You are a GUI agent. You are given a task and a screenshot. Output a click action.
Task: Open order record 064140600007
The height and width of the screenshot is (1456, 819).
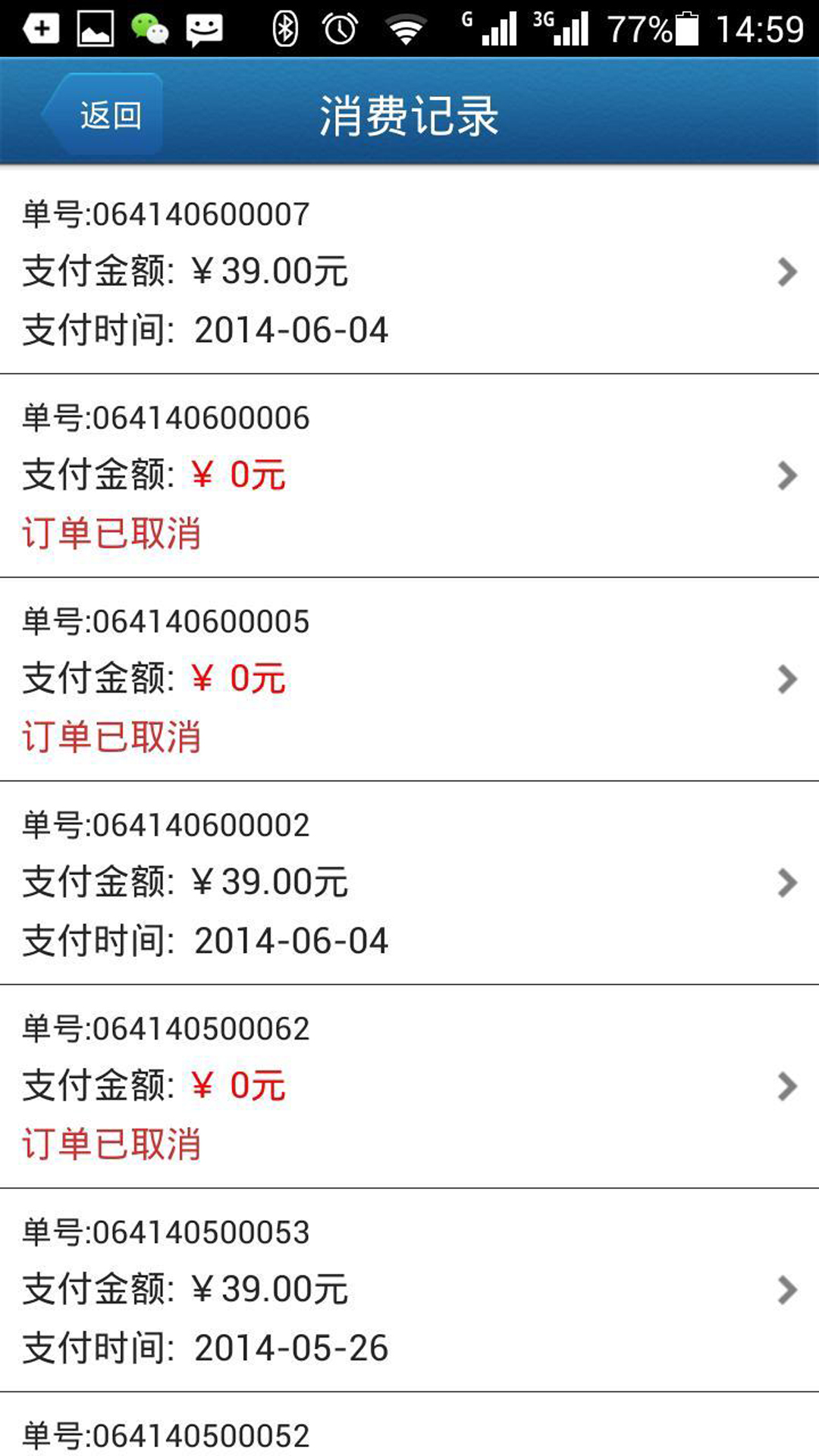(409, 271)
